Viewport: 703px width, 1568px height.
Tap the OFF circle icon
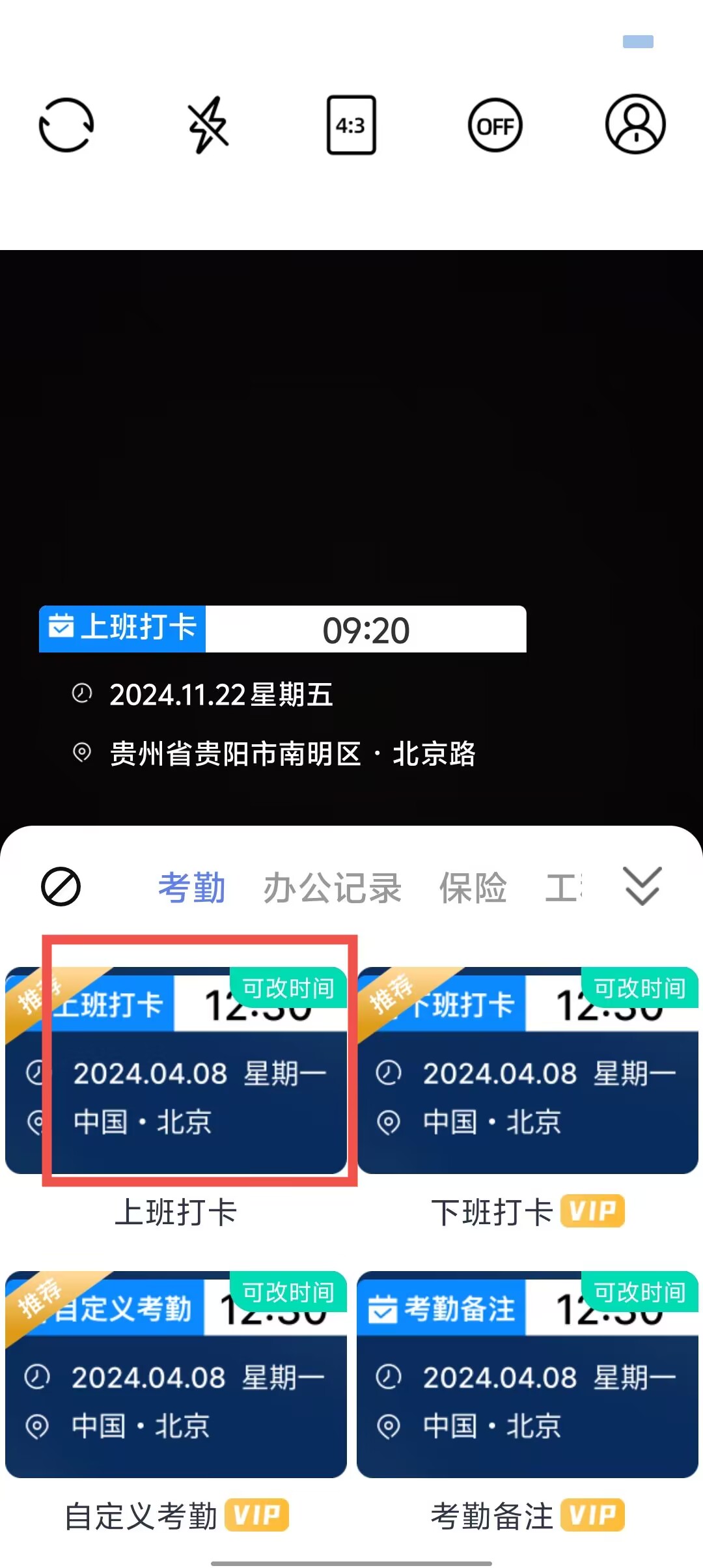click(x=495, y=125)
